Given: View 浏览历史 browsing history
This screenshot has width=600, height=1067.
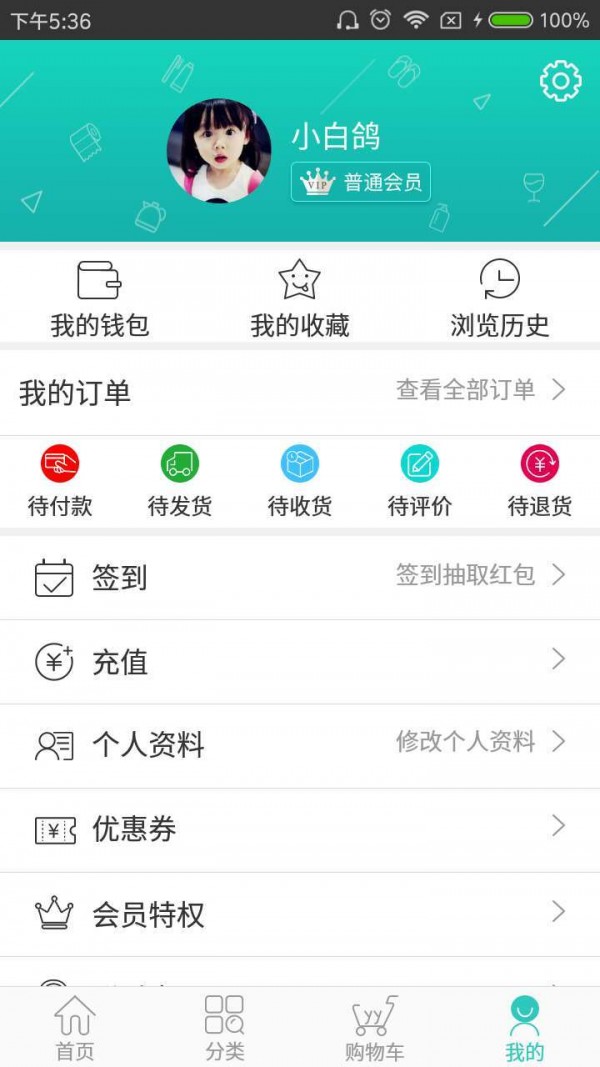Looking at the screenshot, I should pos(499,298).
